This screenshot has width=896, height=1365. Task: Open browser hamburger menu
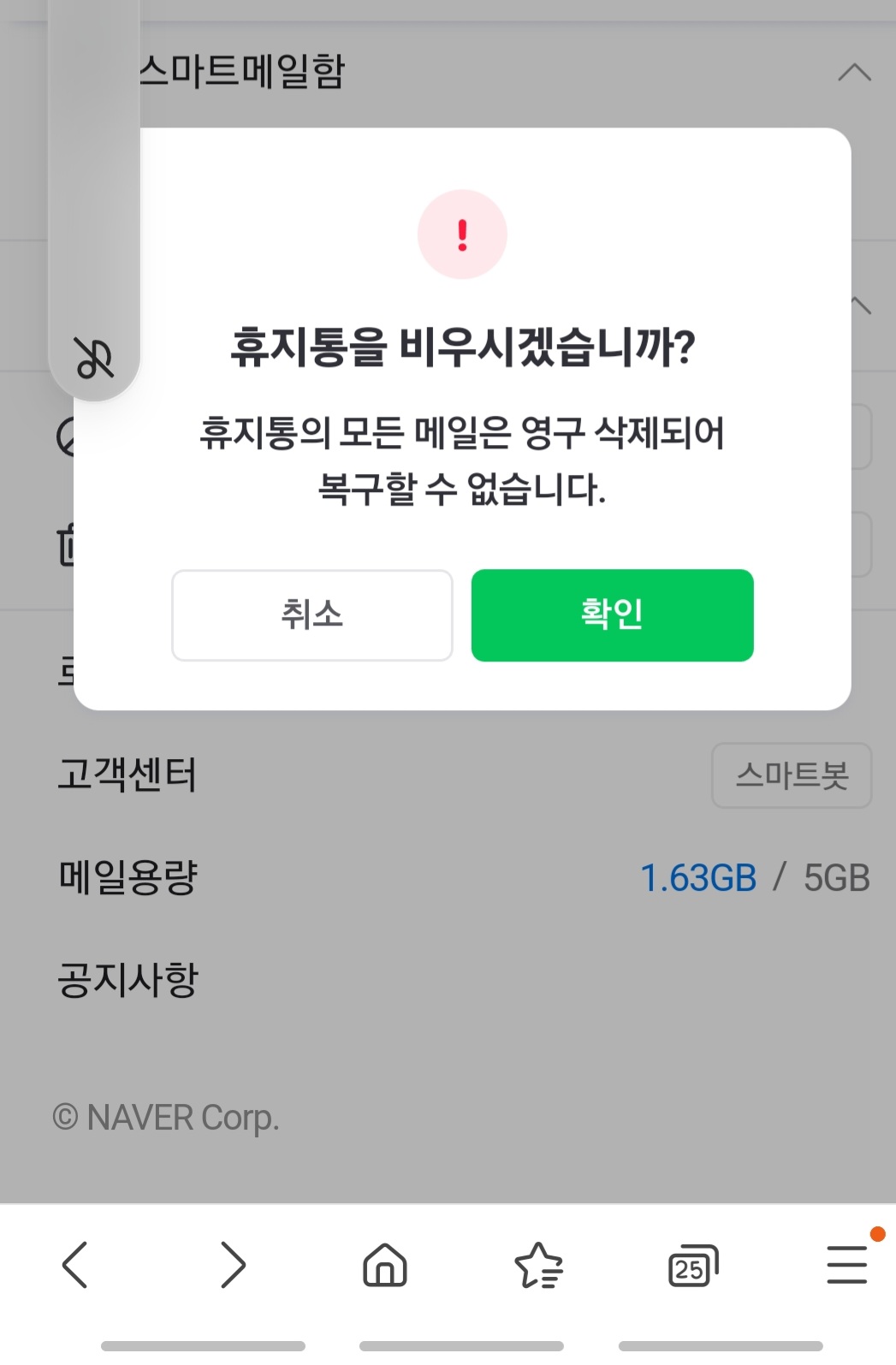pyautogui.click(x=847, y=1265)
